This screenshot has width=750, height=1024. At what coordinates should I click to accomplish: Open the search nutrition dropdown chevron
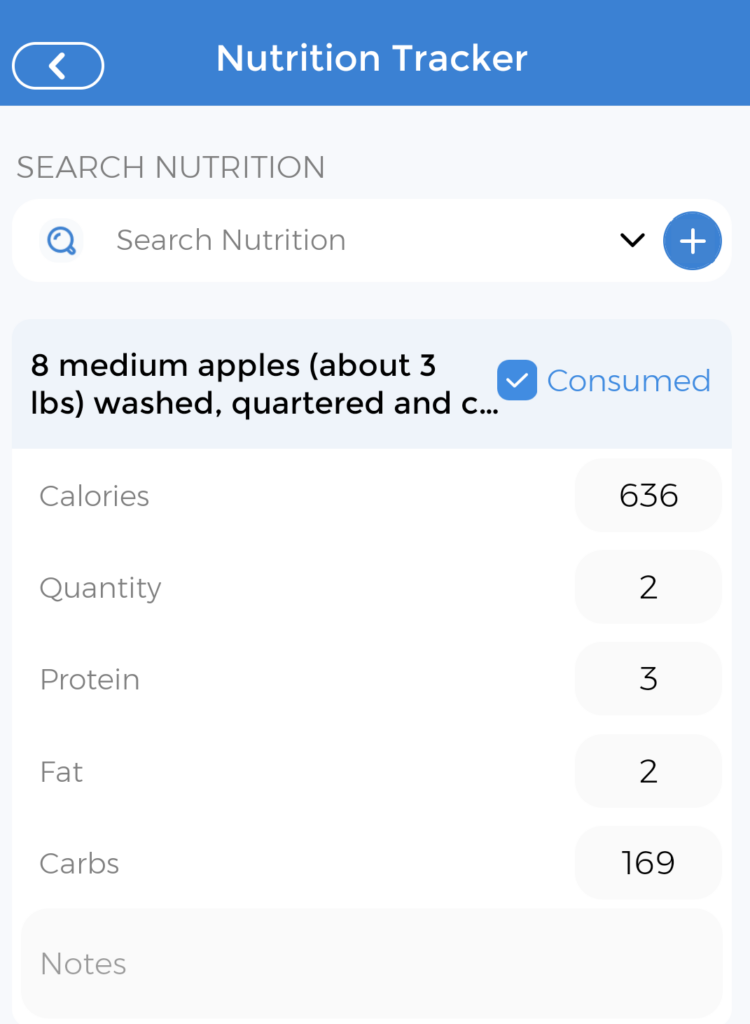(x=632, y=240)
